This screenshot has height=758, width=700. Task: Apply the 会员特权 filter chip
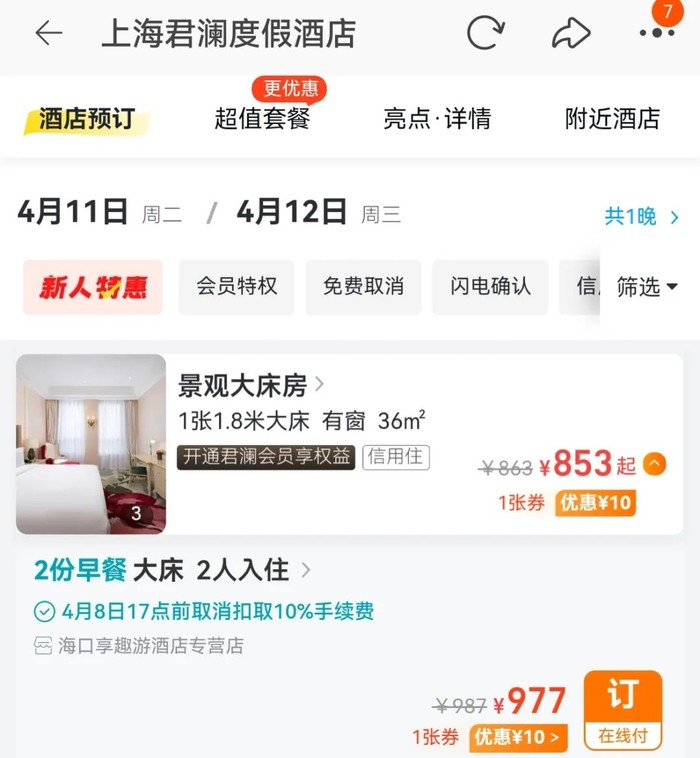pyautogui.click(x=236, y=288)
